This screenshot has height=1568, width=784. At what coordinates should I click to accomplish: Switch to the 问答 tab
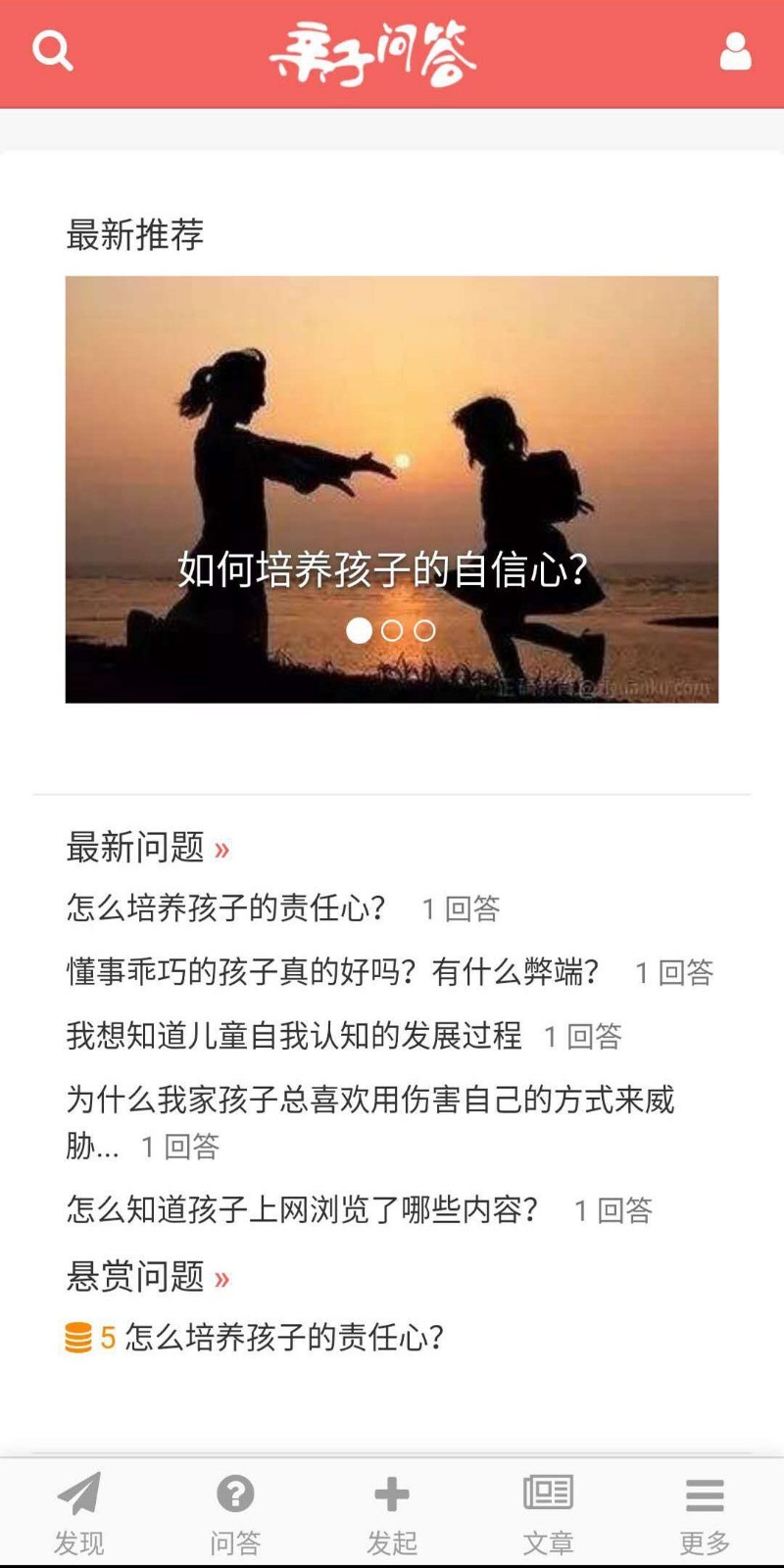point(235,1514)
